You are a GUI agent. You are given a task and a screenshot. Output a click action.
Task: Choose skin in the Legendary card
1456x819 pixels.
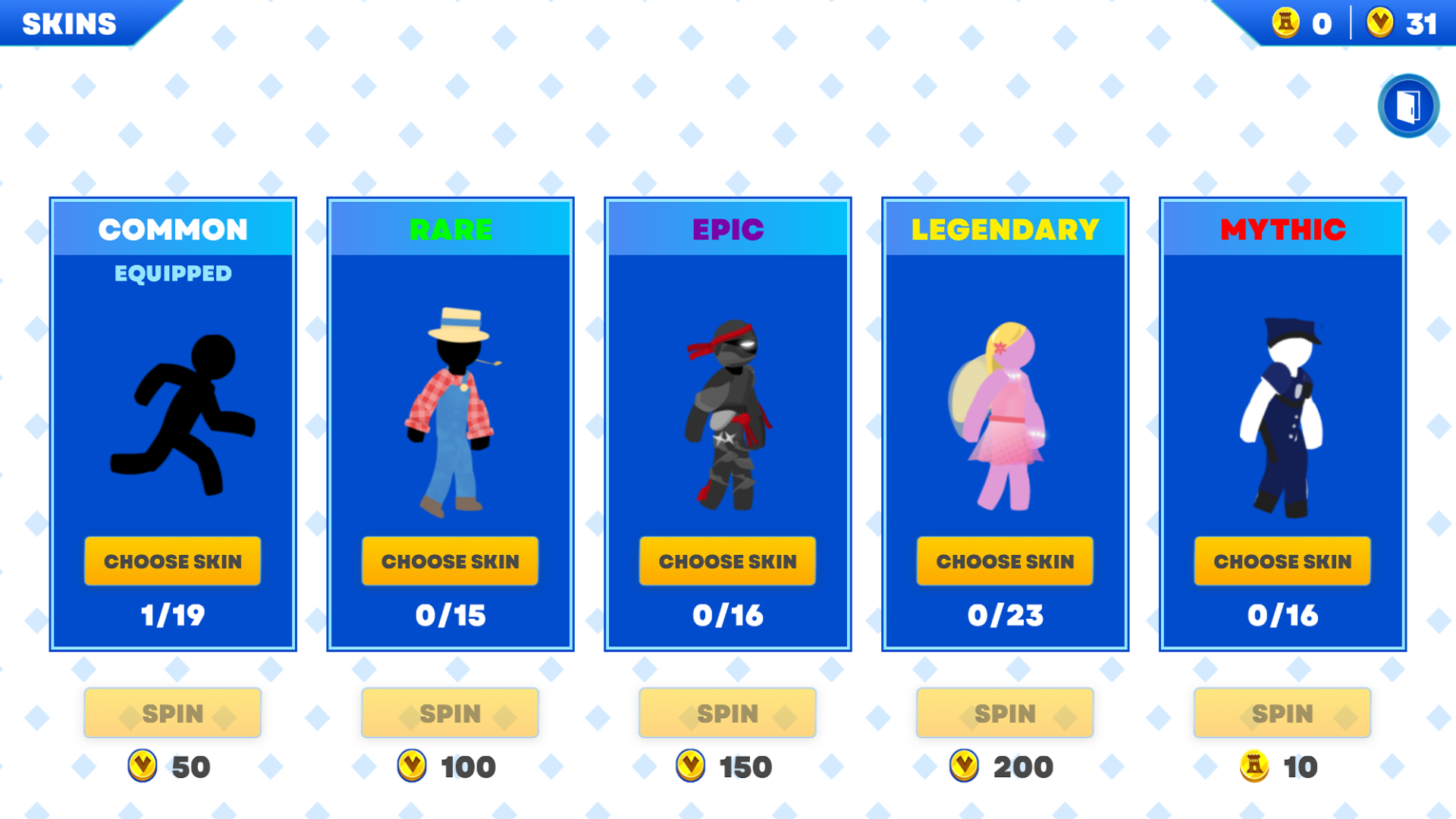point(1005,561)
